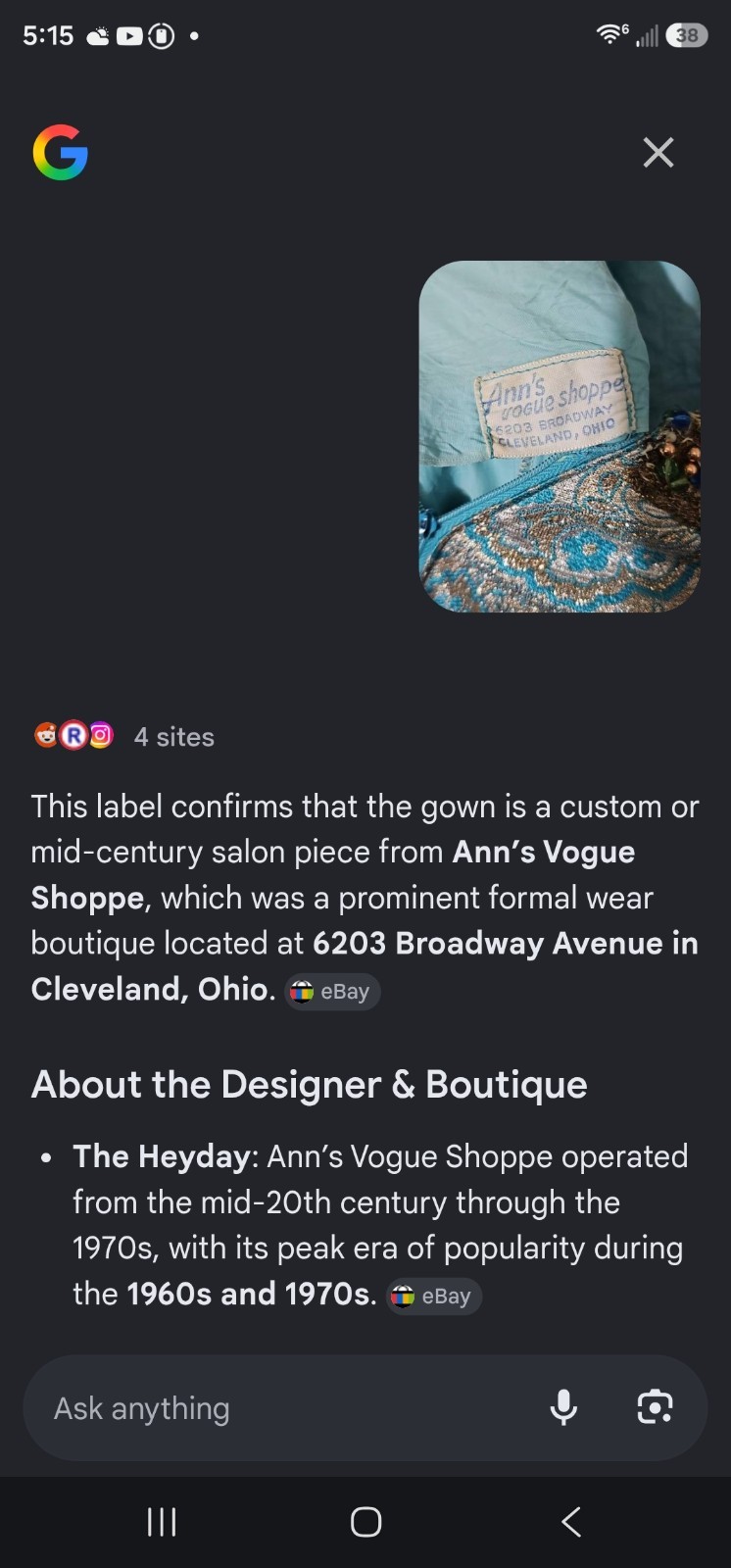Start voice input with the microphone
The image size is (731, 1568).
pyautogui.click(x=563, y=1408)
